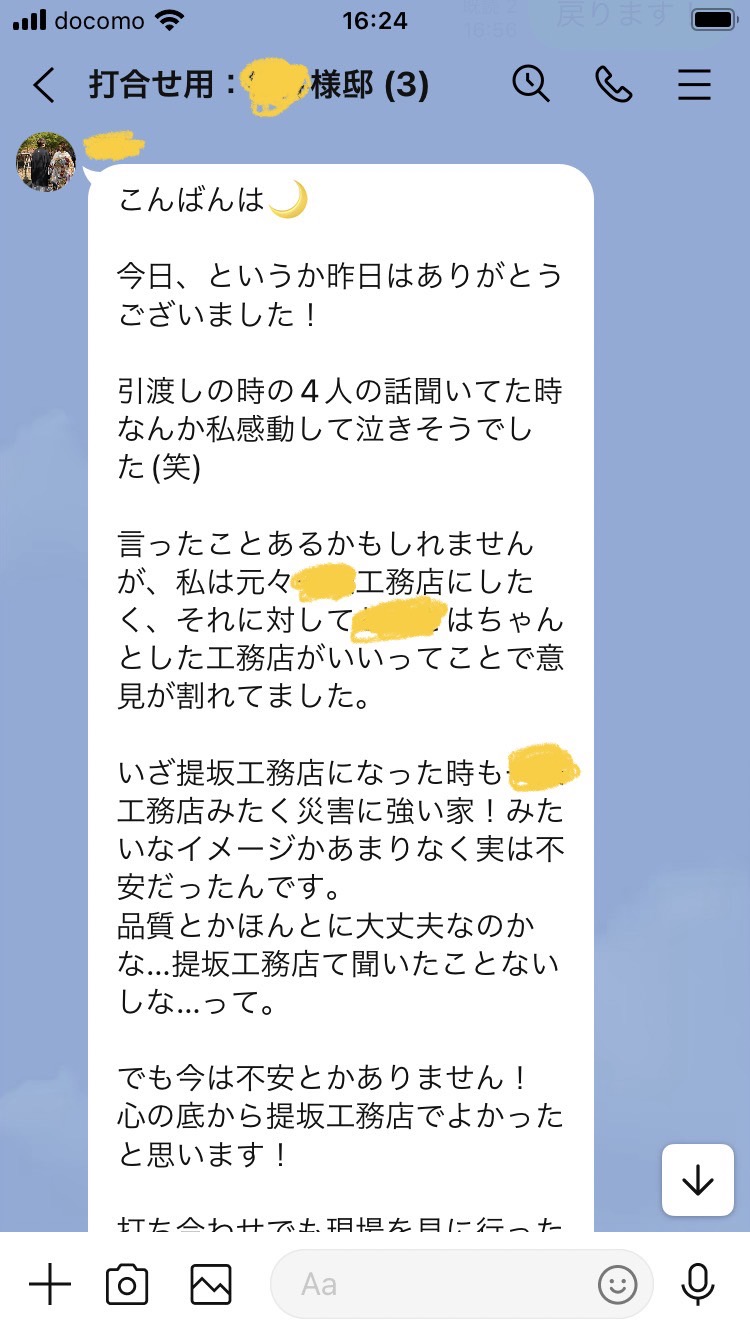Open the camera to take photo
Screen dimensions: 750x1334
tap(127, 1284)
